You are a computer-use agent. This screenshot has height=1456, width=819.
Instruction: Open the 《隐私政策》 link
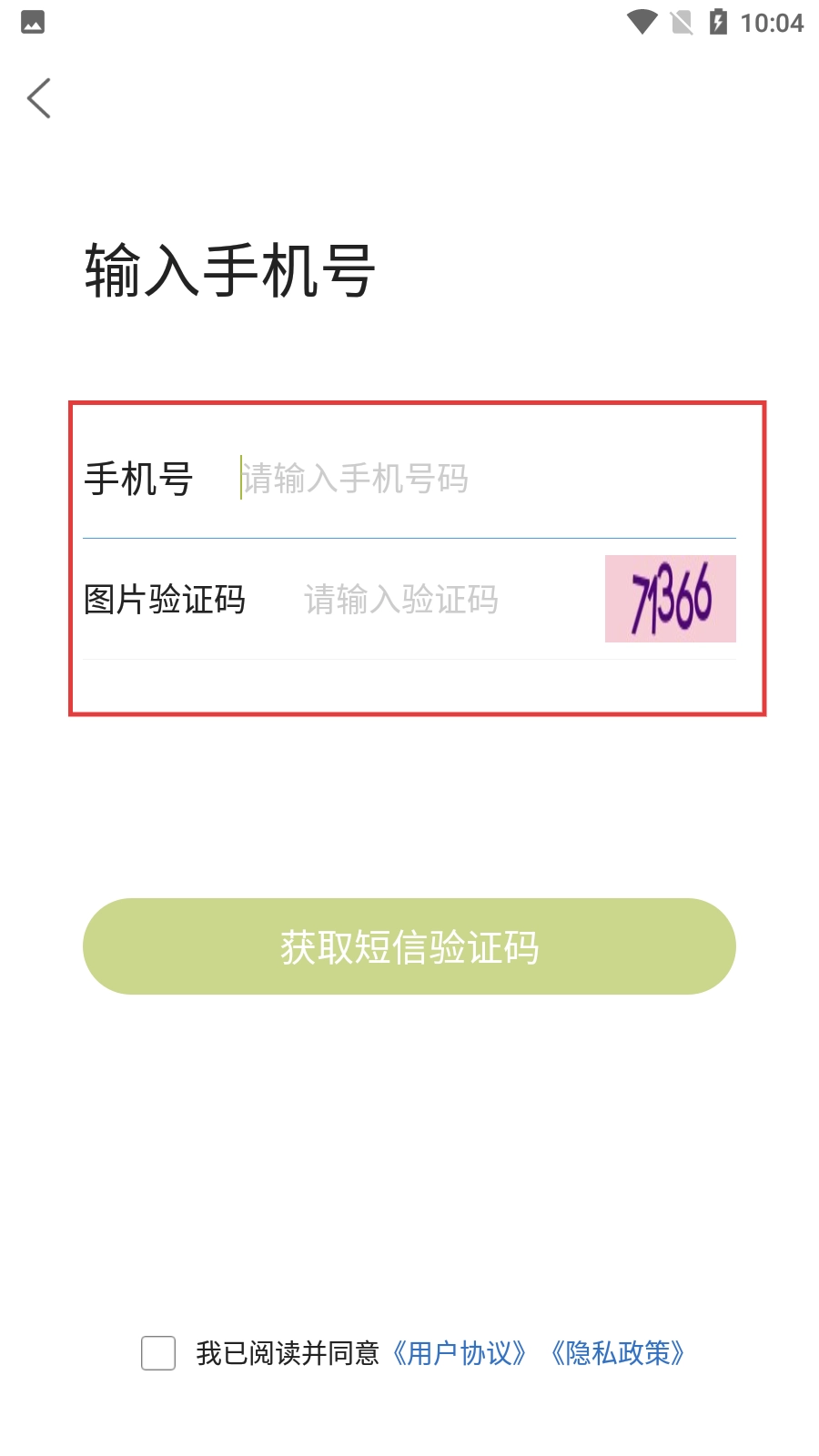pyautogui.click(x=618, y=1353)
